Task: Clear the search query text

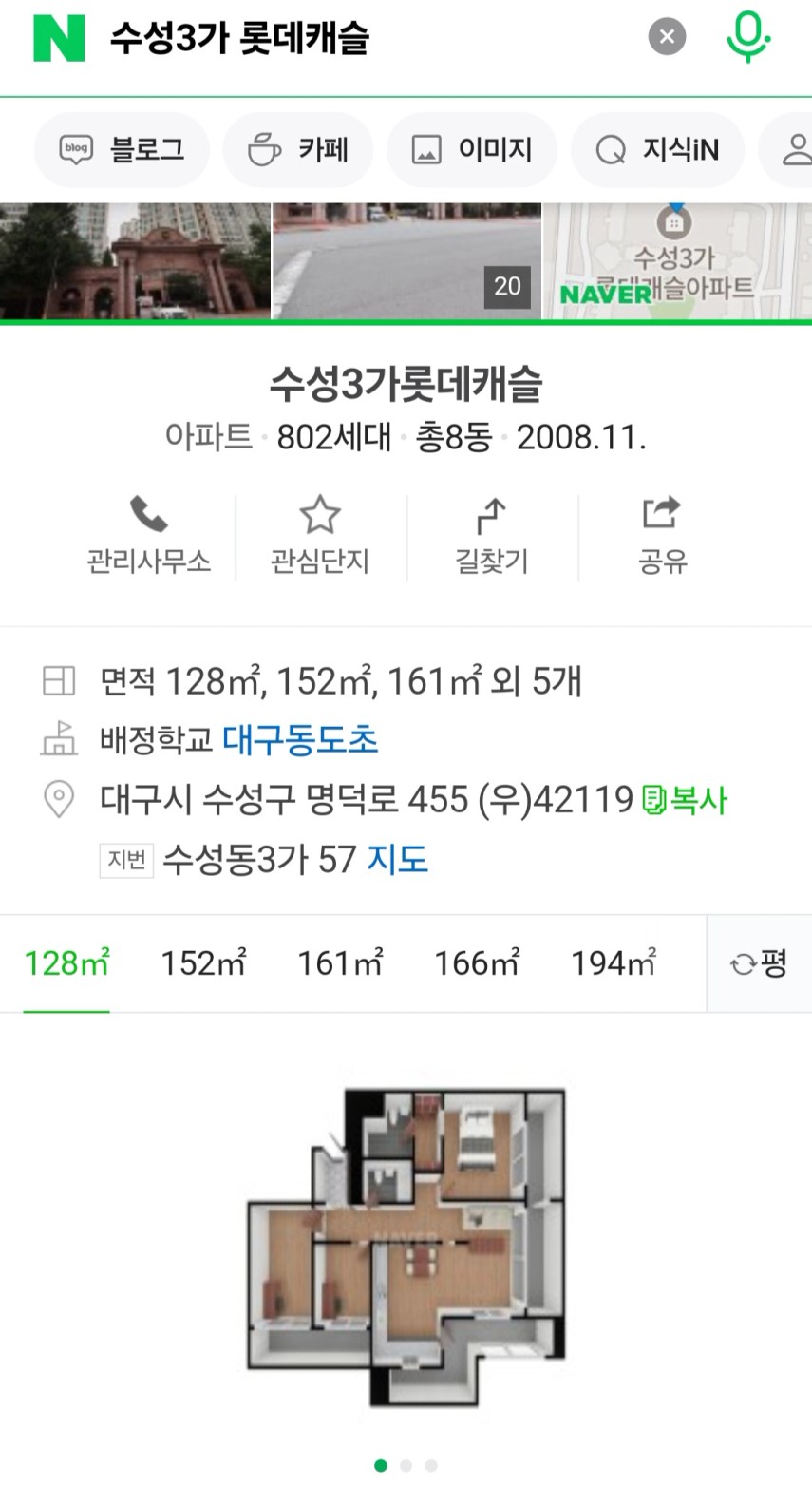Action: 667,37
